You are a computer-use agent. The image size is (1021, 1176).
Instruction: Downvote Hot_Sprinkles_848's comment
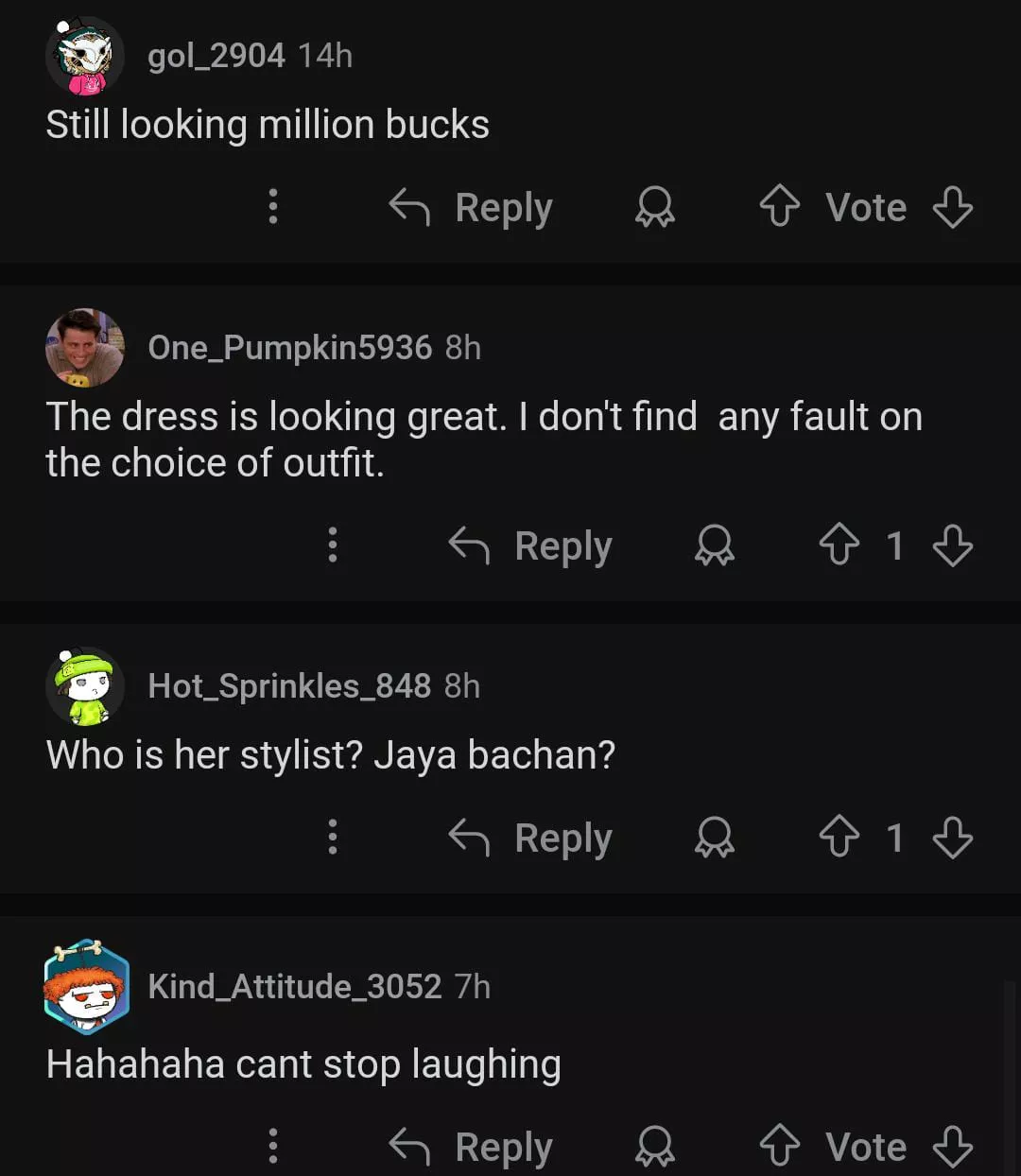tap(952, 838)
